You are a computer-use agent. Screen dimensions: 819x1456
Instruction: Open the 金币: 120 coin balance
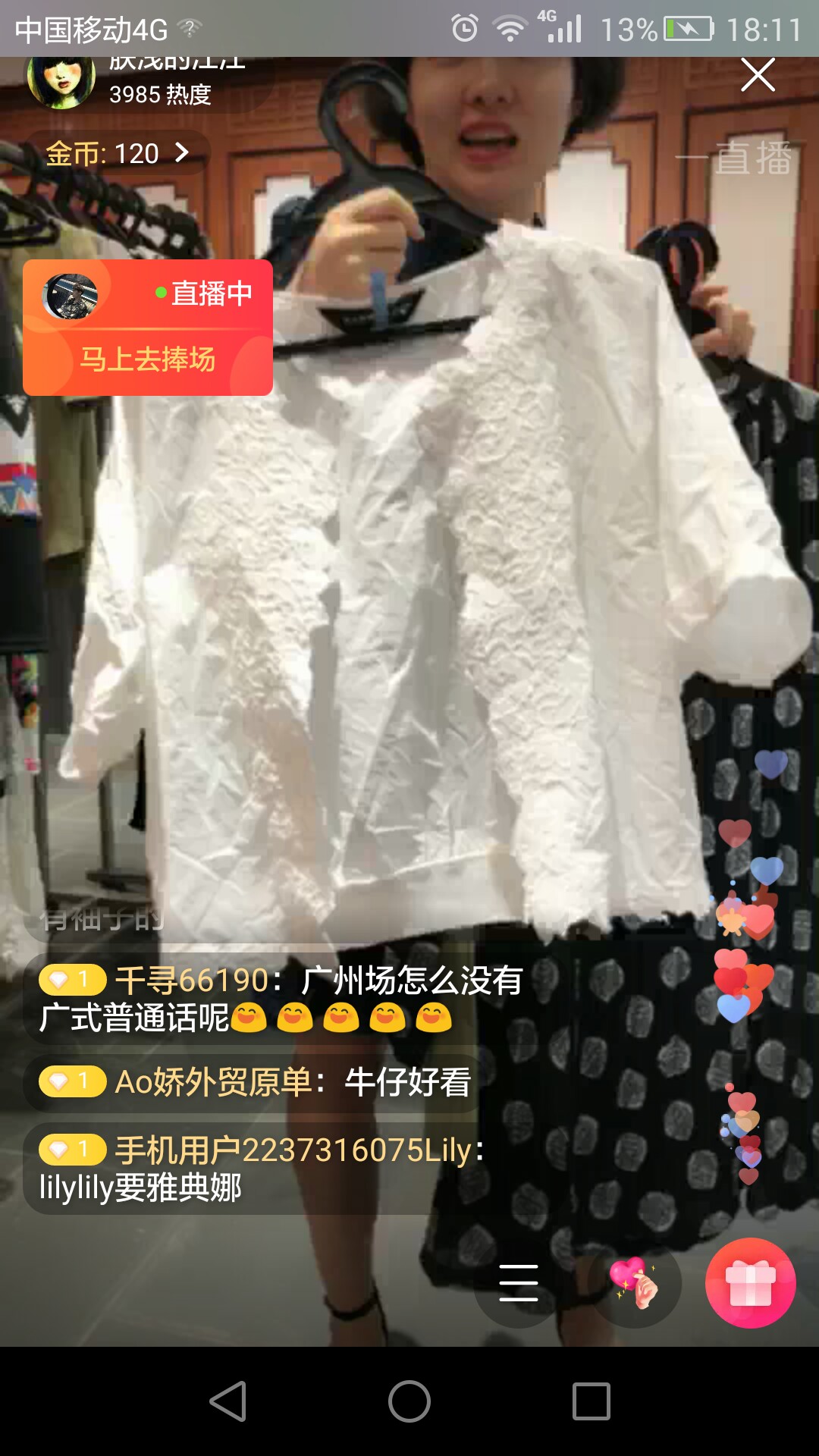(118, 153)
